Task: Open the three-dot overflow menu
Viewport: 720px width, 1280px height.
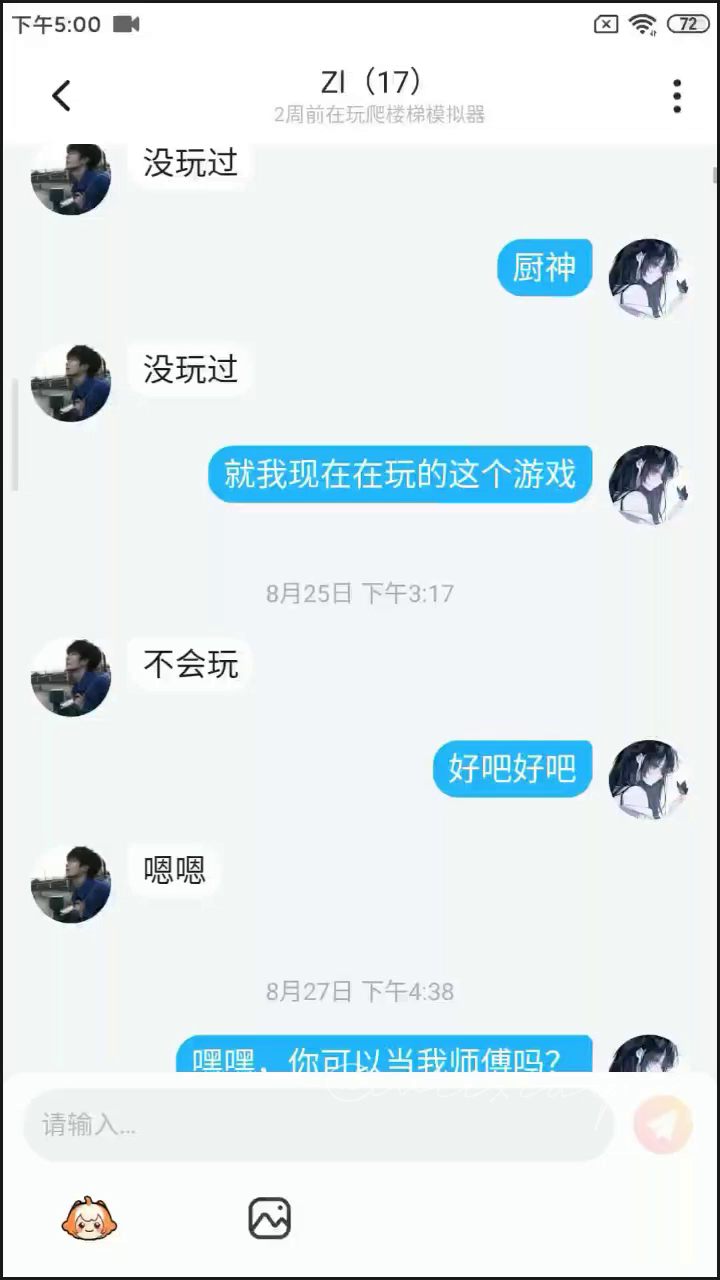Action: tap(677, 96)
